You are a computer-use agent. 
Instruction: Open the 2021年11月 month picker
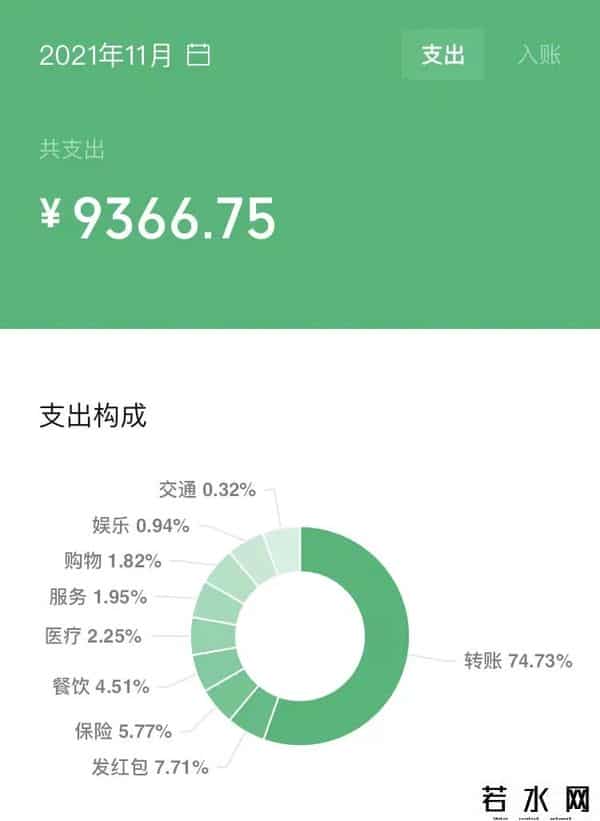coord(124,55)
